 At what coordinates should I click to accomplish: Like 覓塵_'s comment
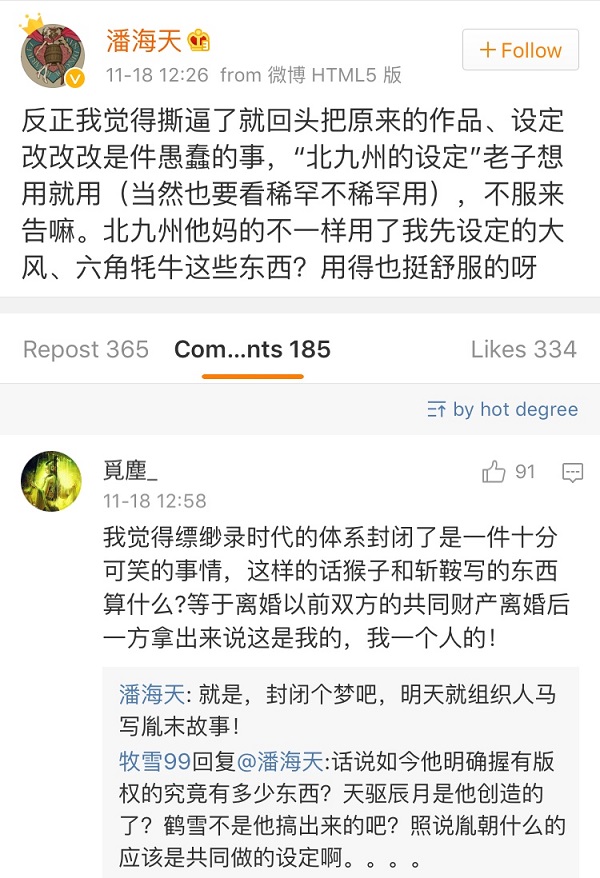(x=509, y=472)
